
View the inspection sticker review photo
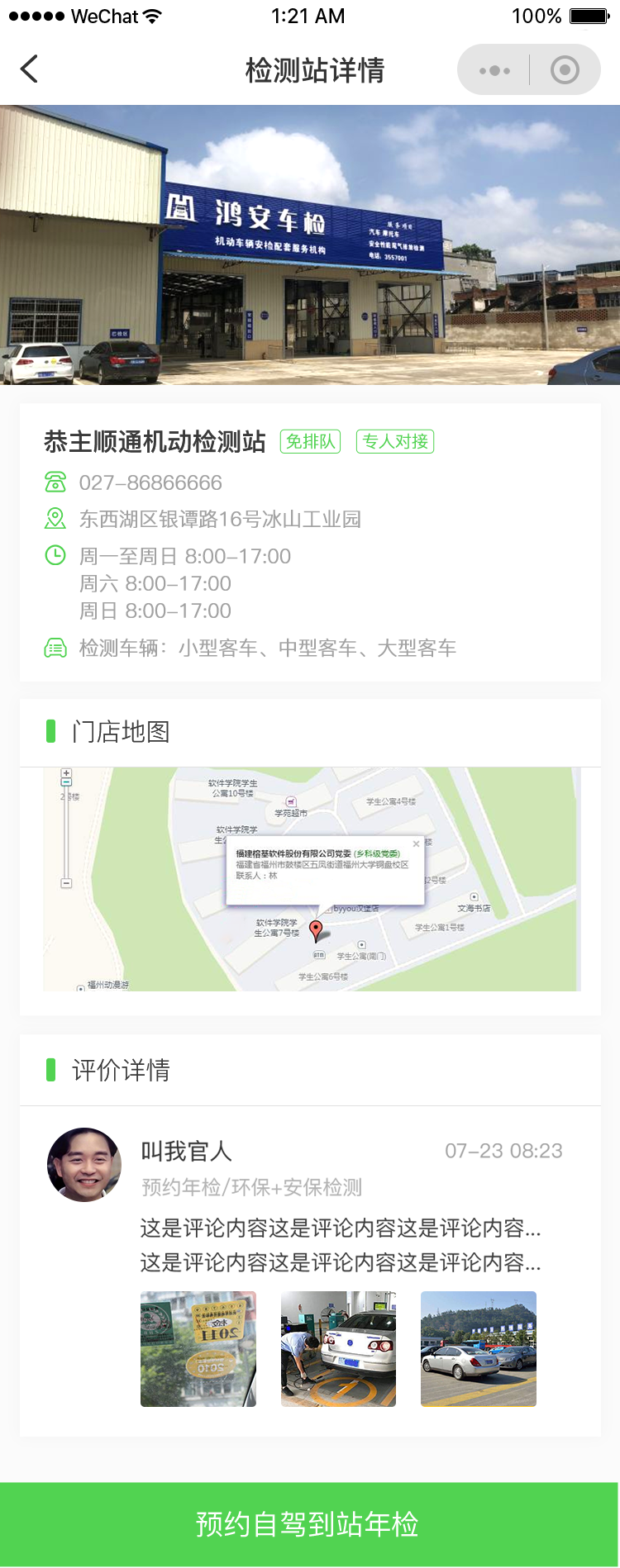click(x=198, y=1348)
